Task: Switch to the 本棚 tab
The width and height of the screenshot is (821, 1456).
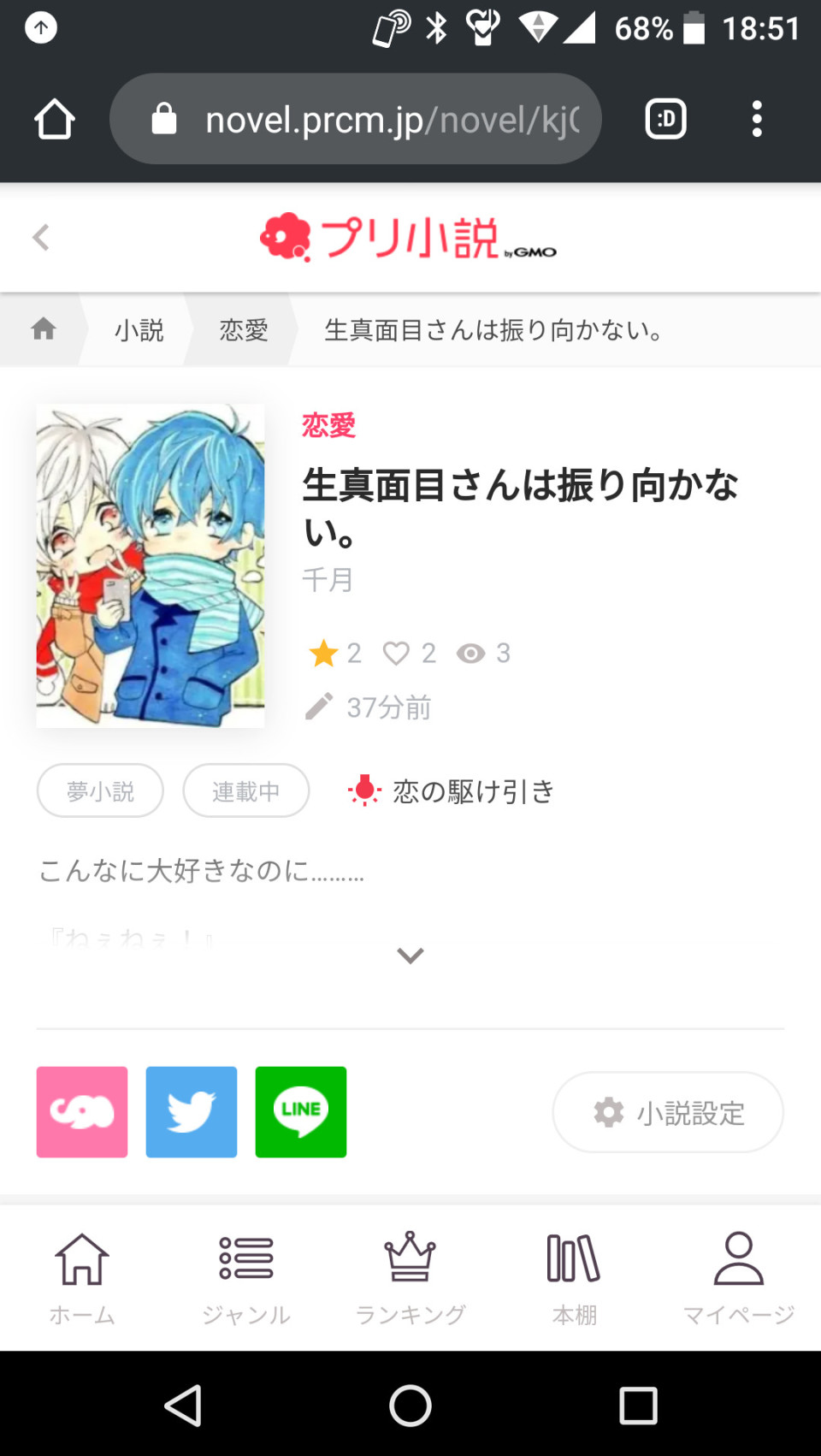Action: click(574, 1278)
